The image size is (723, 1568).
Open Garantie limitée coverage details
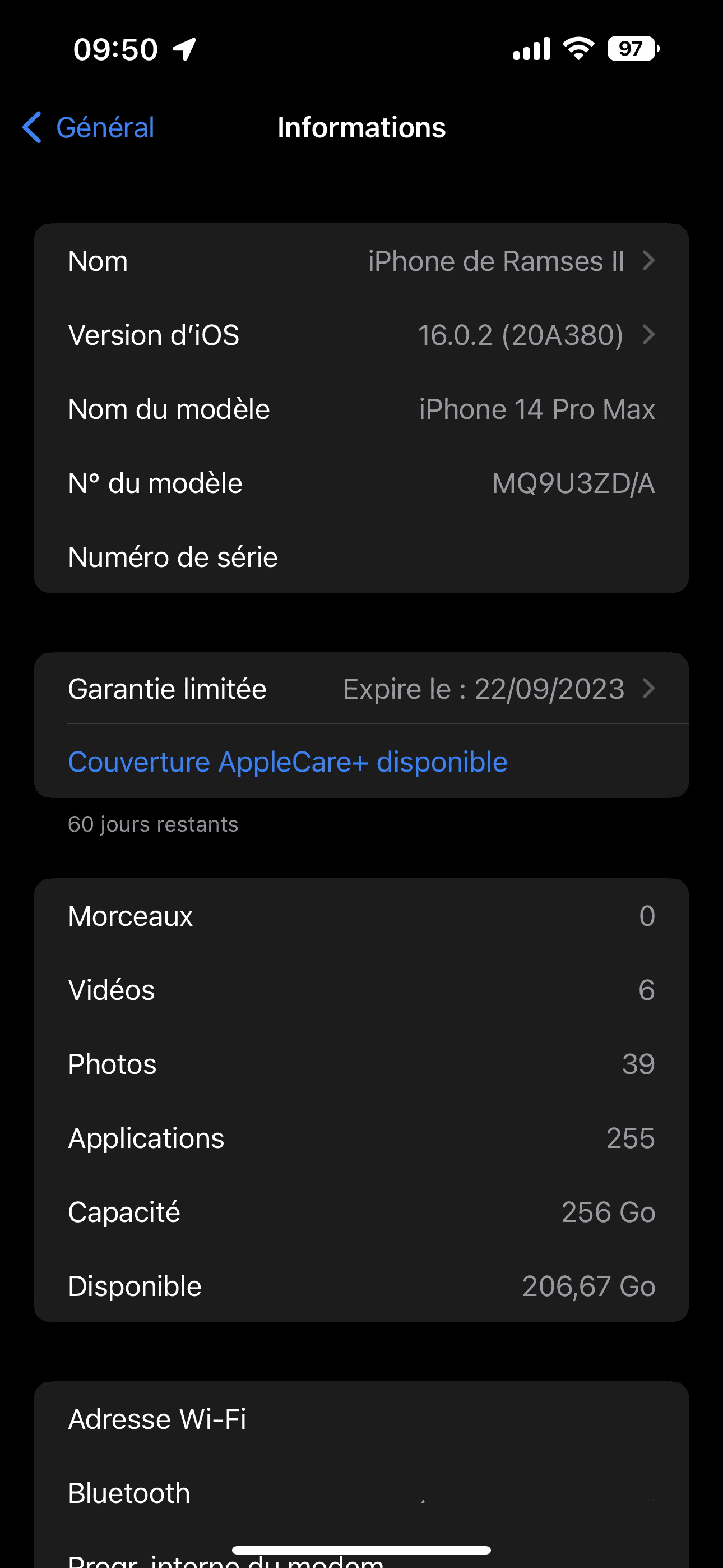coord(361,689)
